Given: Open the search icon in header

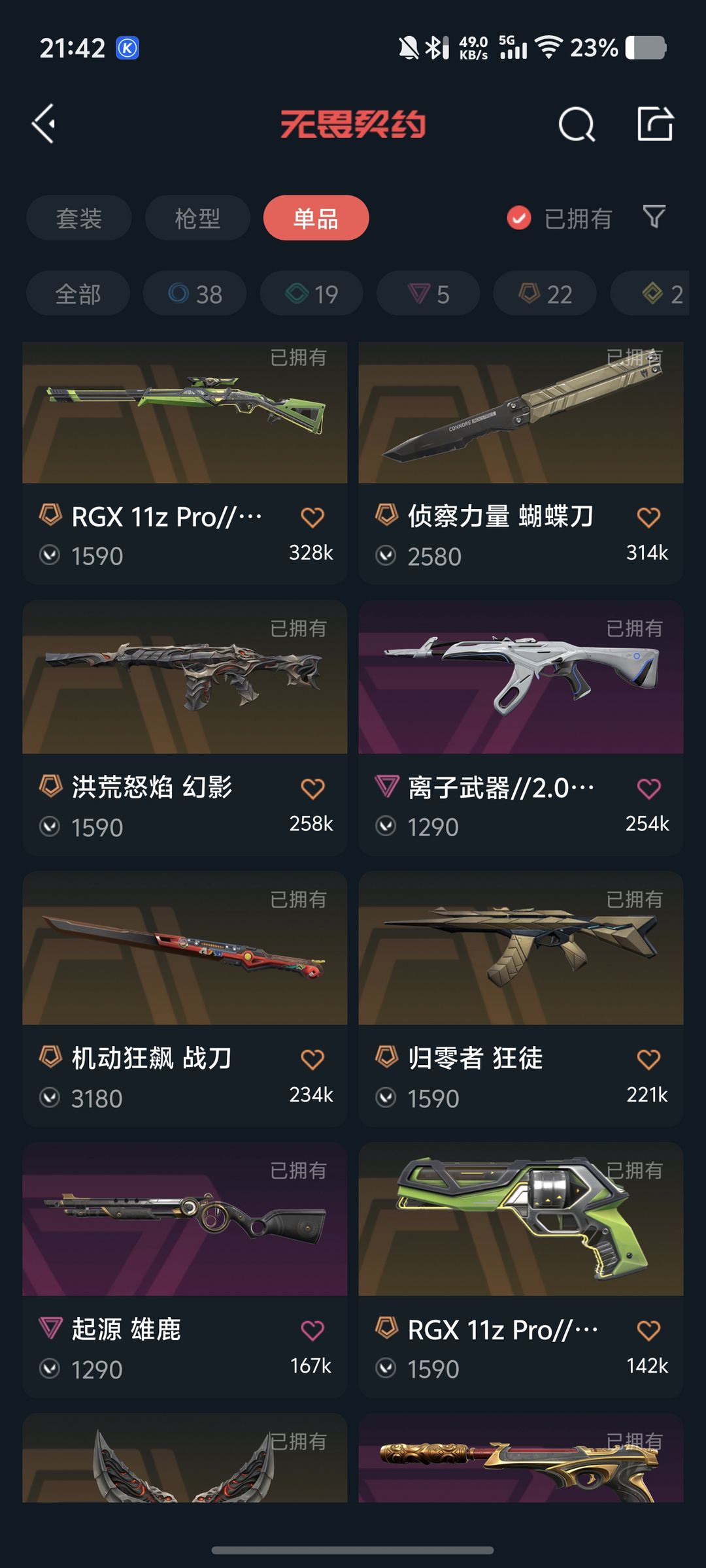Looking at the screenshot, I should pos(577,124).
